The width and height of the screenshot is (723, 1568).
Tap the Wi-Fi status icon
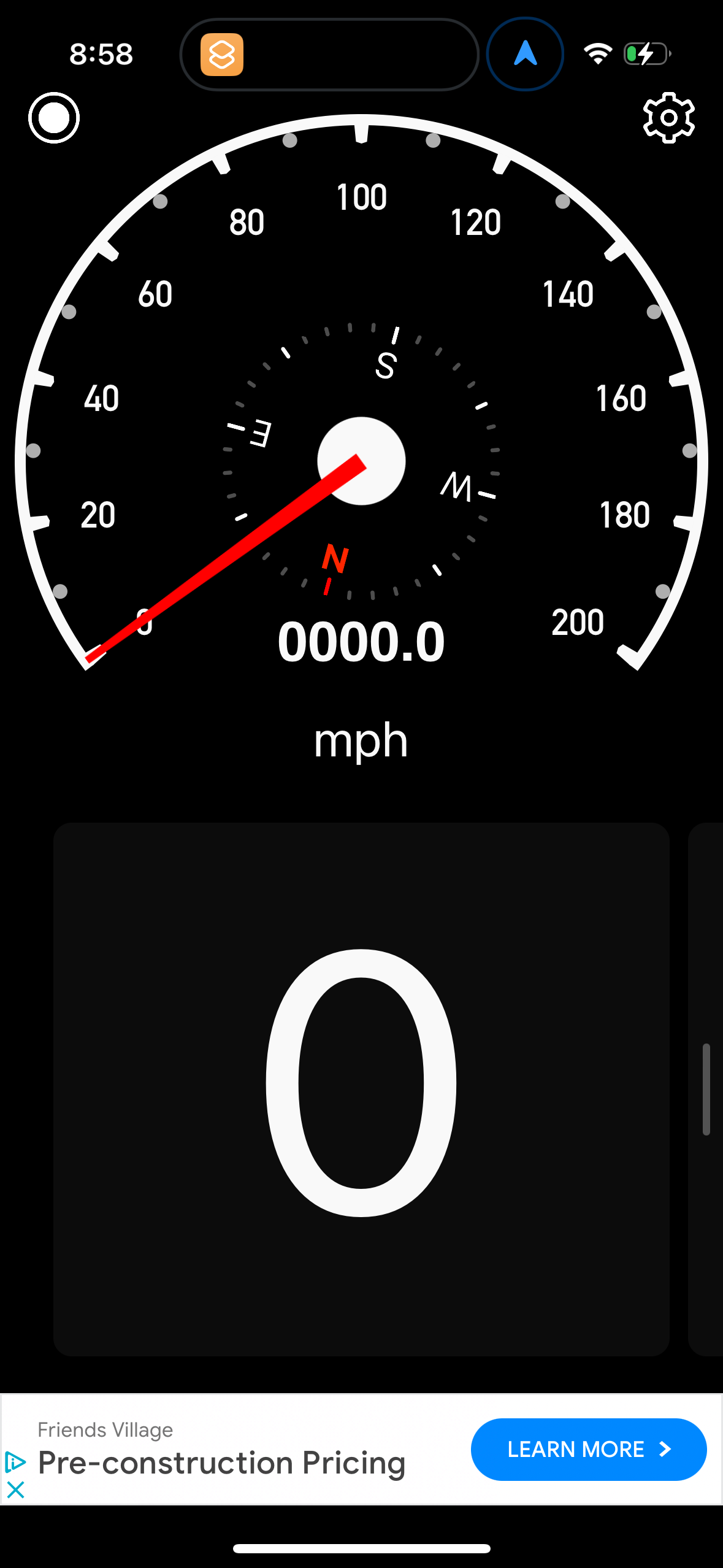click(x=597, y=53)
